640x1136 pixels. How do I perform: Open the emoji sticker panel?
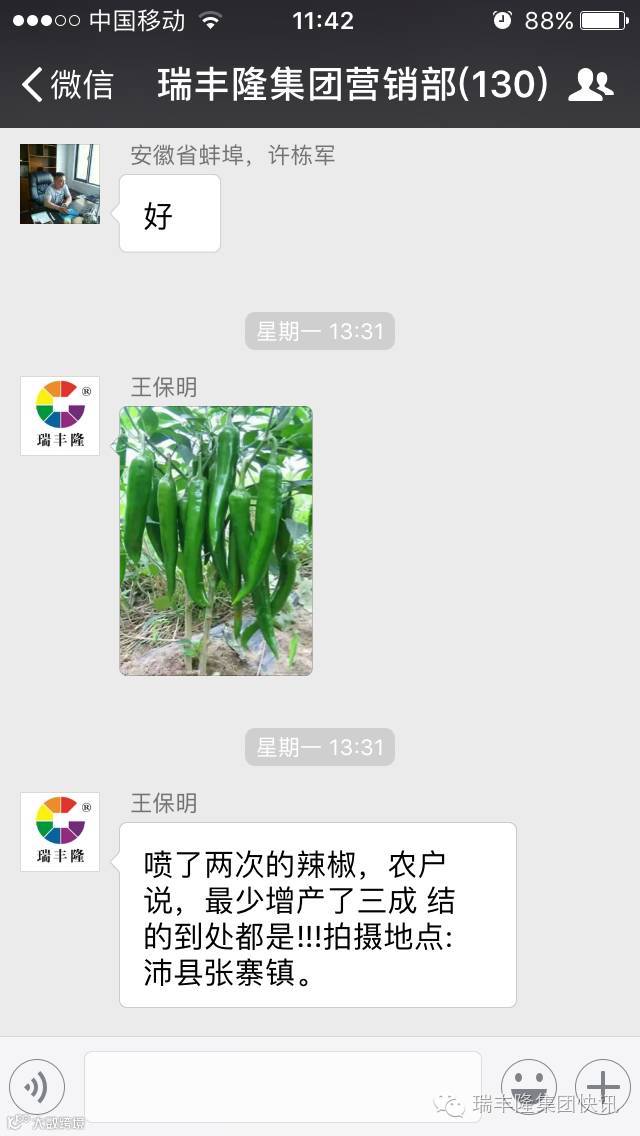pos(528,1087)
